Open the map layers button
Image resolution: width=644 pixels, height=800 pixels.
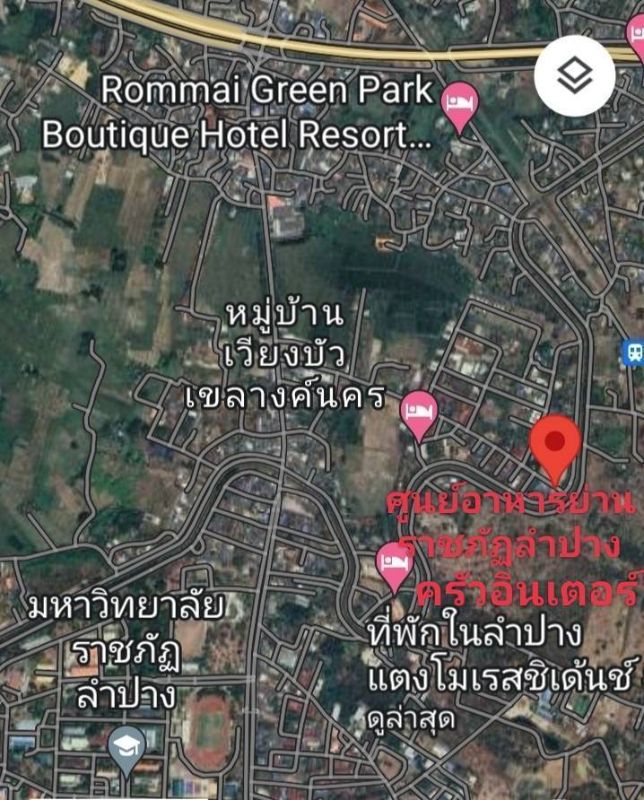574,74
